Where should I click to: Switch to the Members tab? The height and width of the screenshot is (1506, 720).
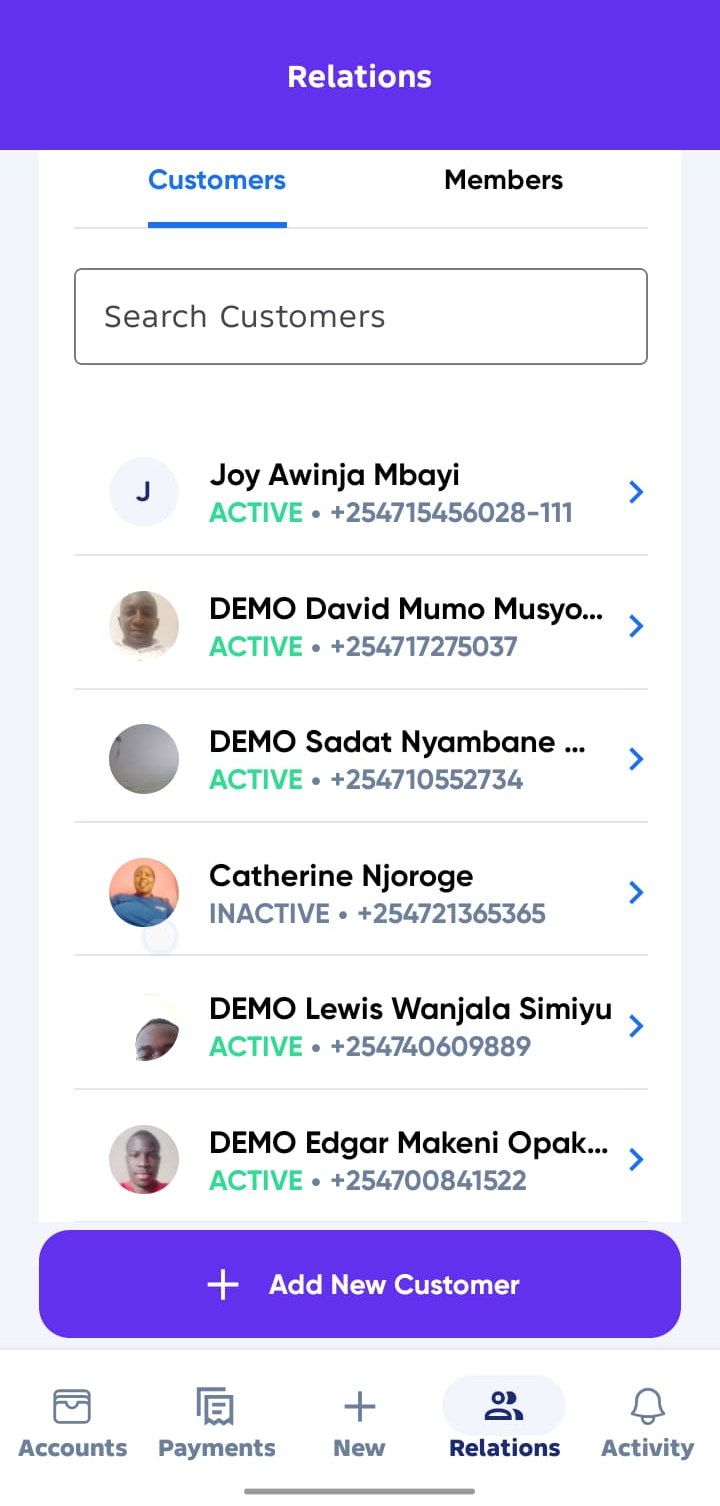click(503, 180)
